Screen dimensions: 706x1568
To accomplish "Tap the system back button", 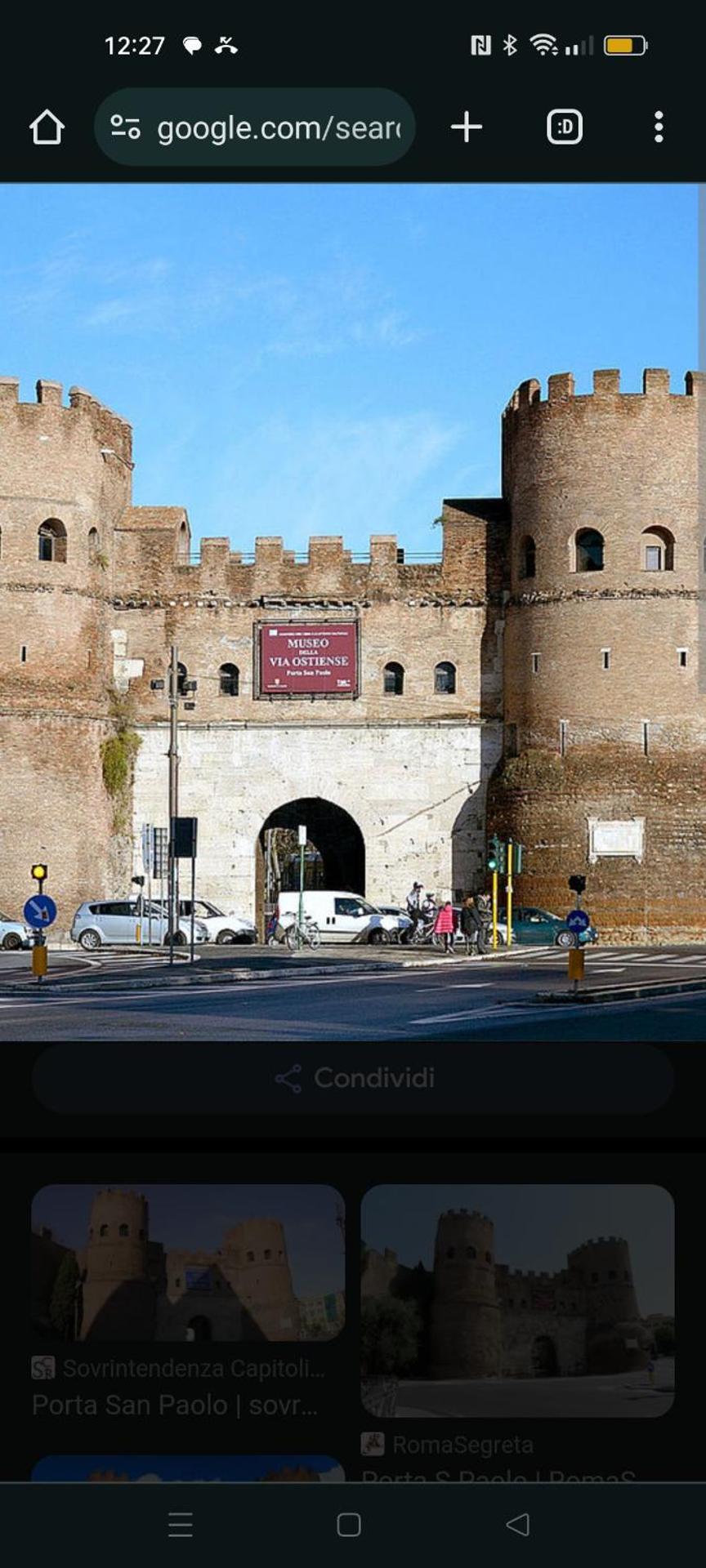I will pos(517,1525).
